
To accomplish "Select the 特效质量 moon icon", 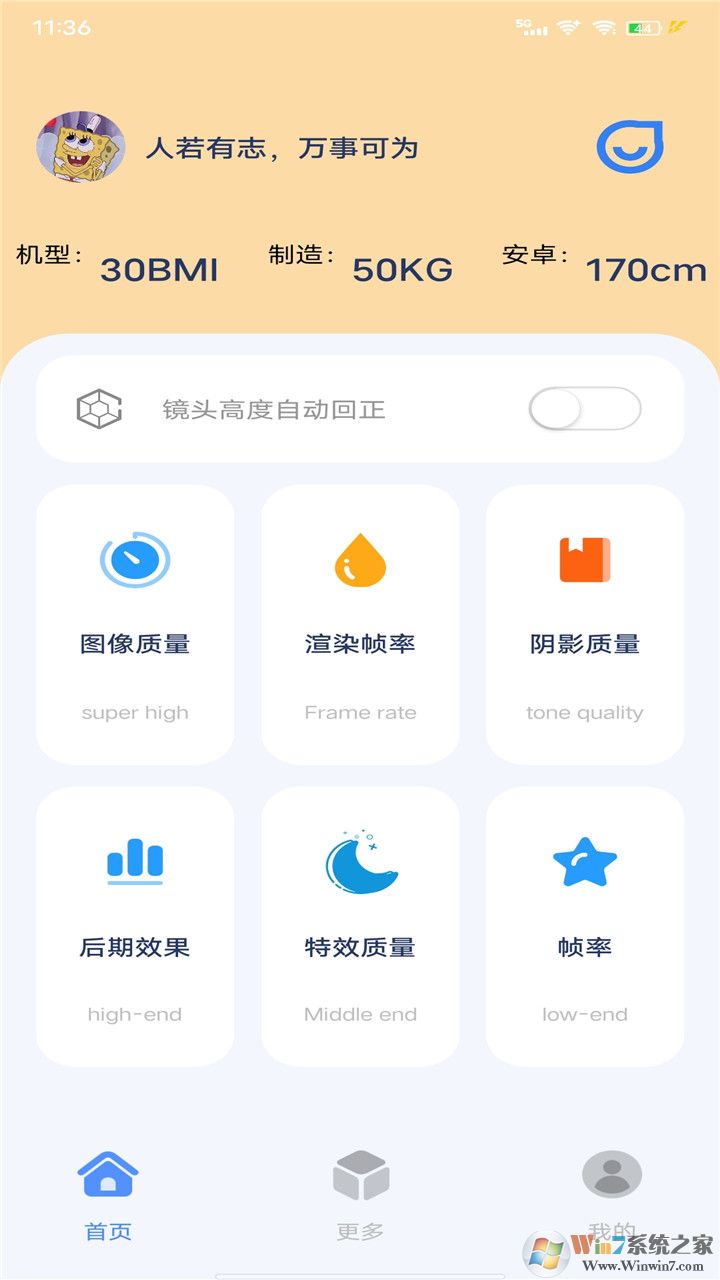I will tap(359, 861).
